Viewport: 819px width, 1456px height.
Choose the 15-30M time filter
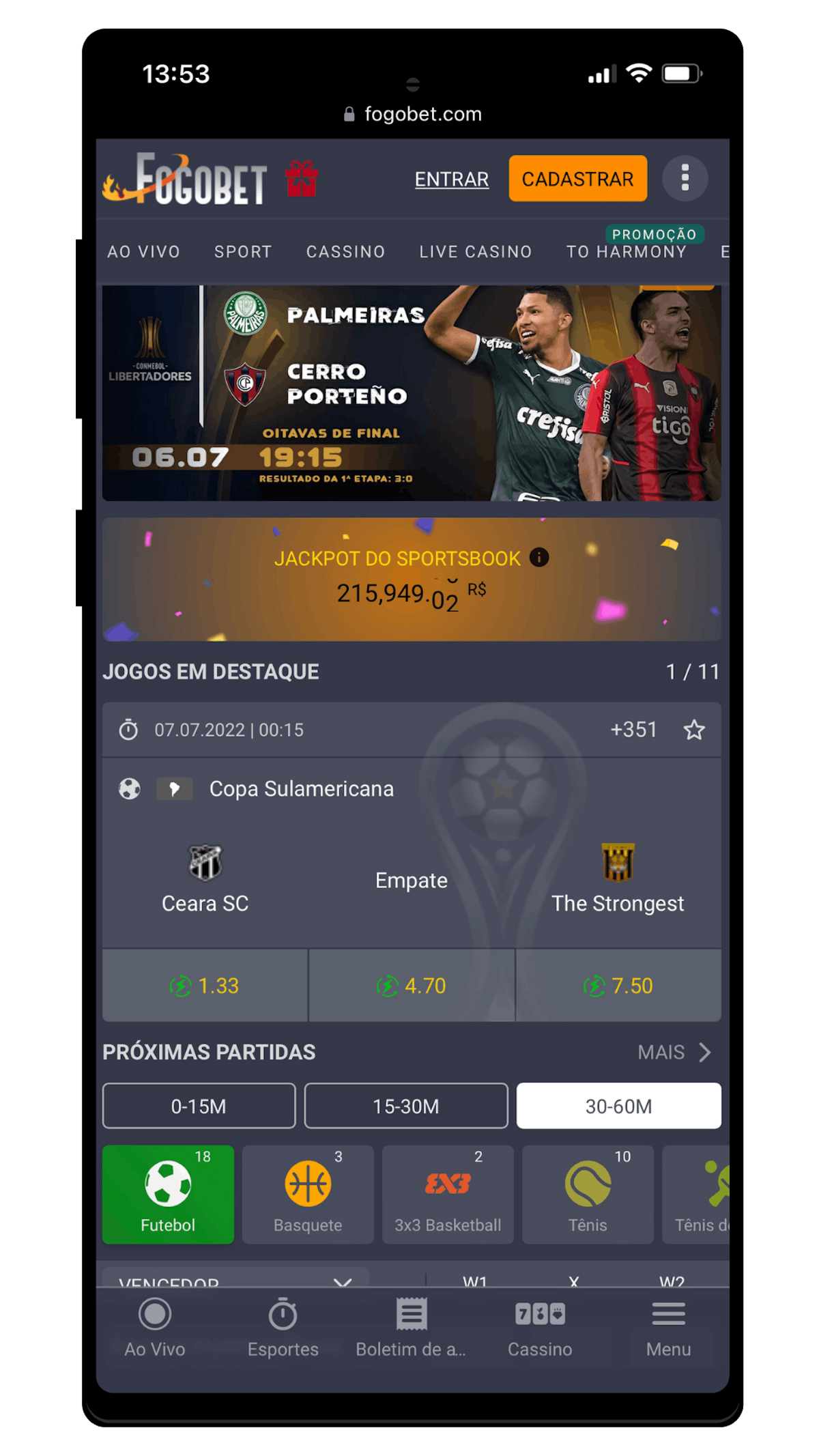click(406, 1106)
